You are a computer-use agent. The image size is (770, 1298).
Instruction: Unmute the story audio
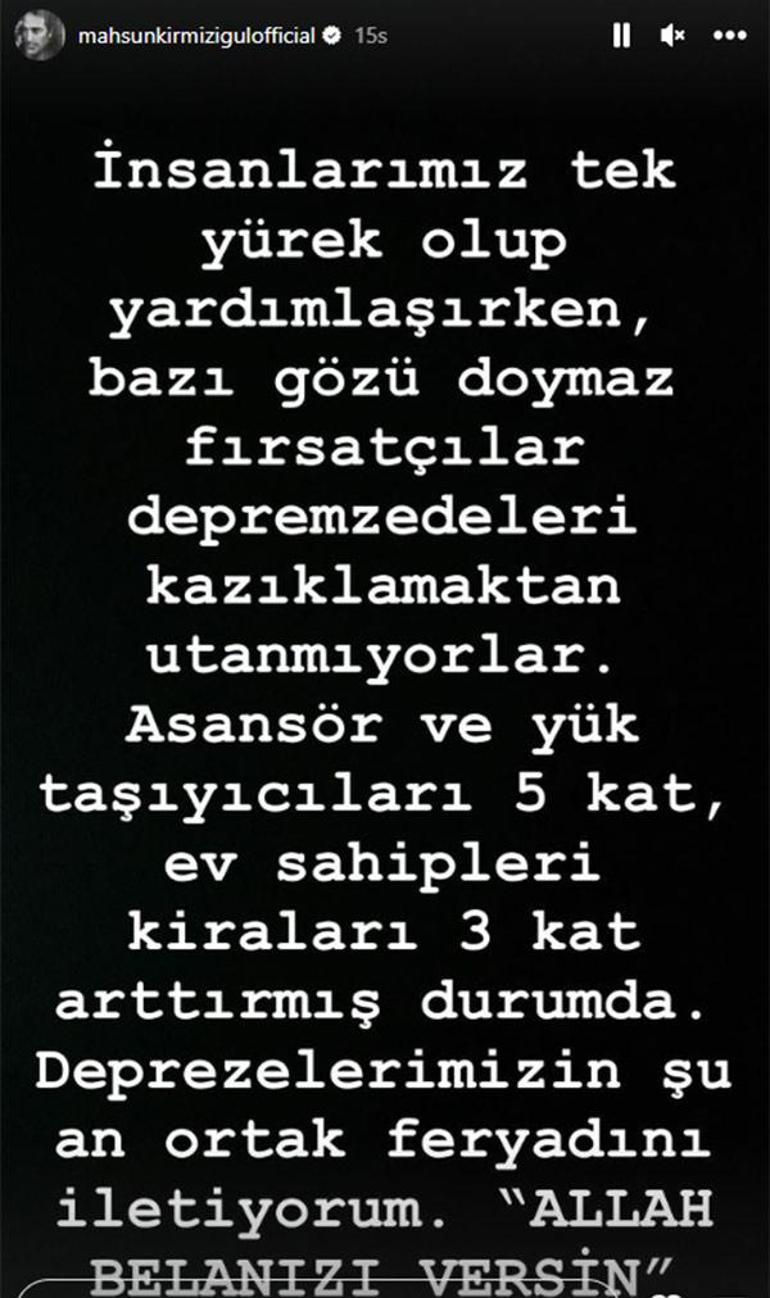(673, 36)
